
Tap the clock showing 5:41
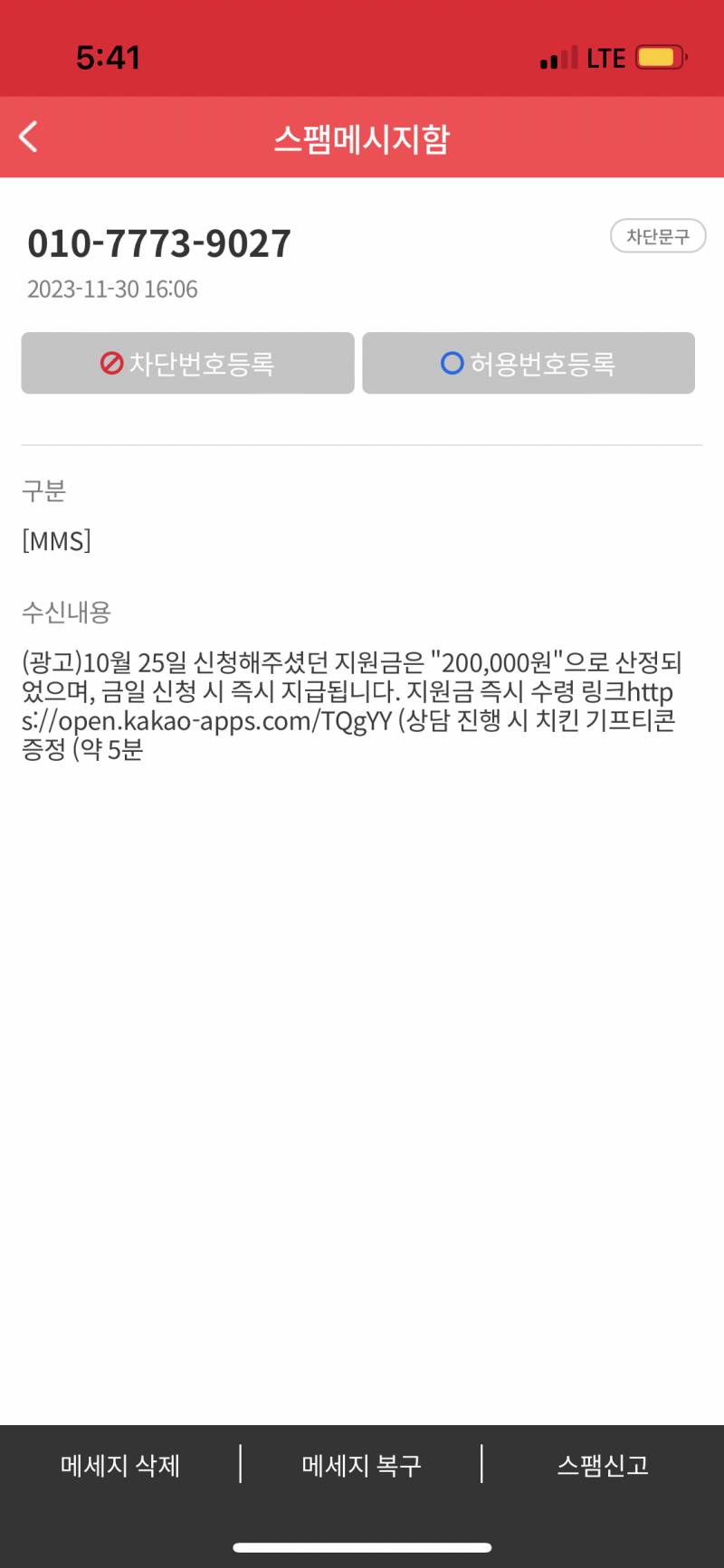coord(108,57)
